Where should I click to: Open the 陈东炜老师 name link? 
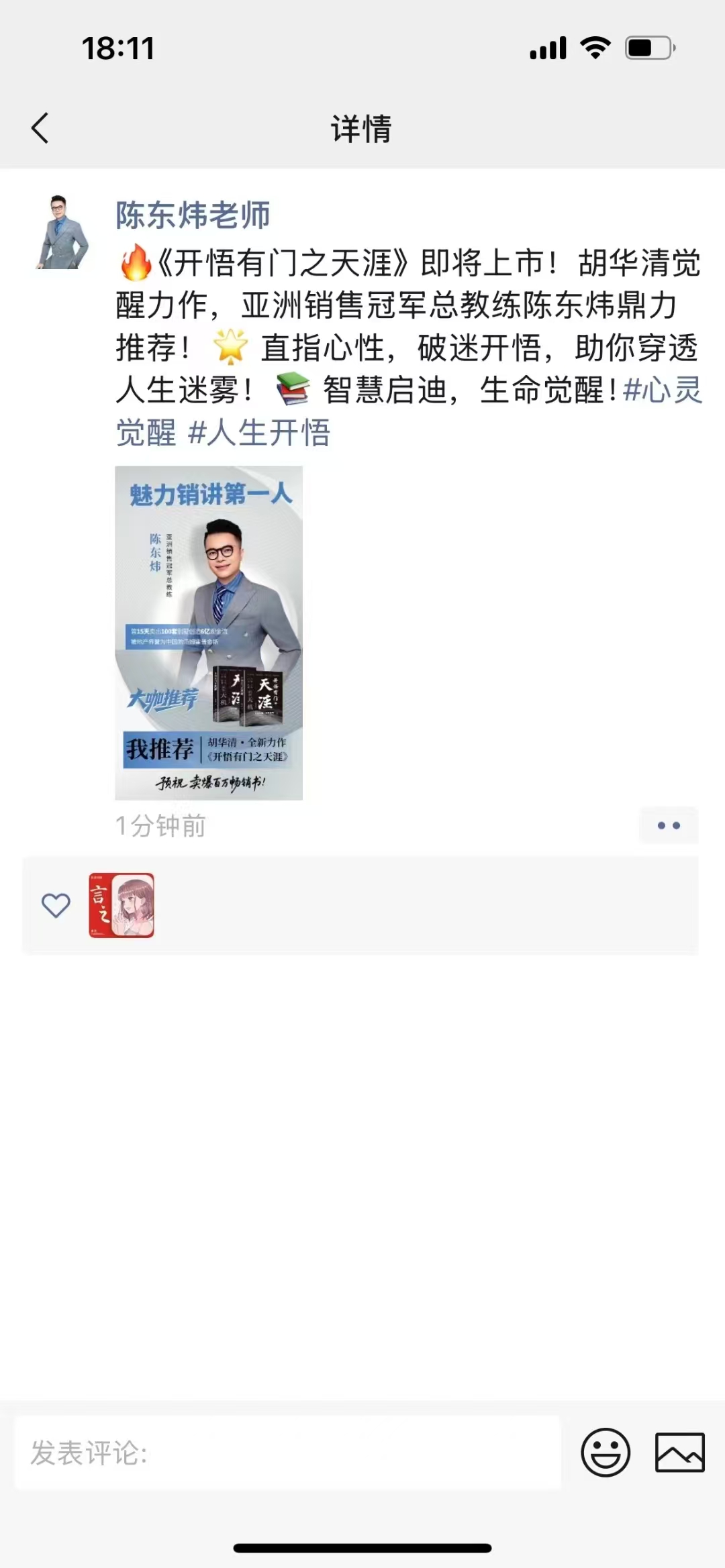coord(193,215)
